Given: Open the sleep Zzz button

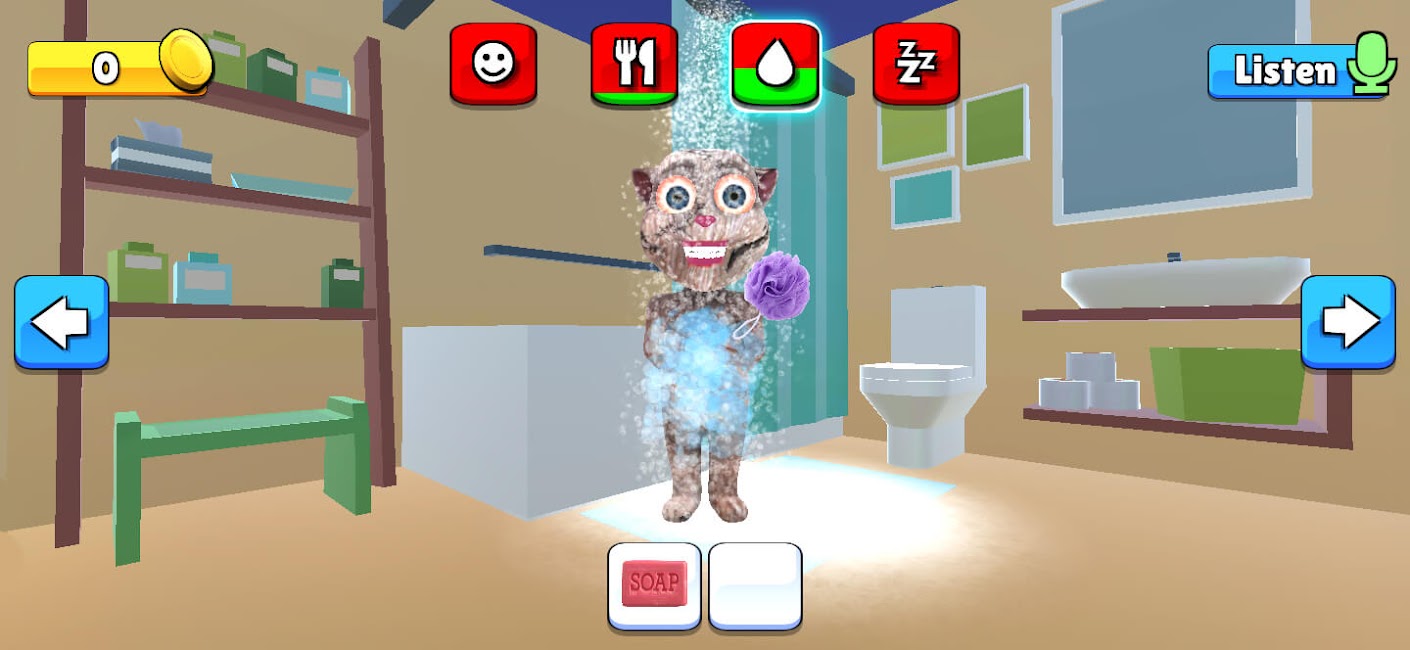Looking at the screenshot, I should (916, 64).
